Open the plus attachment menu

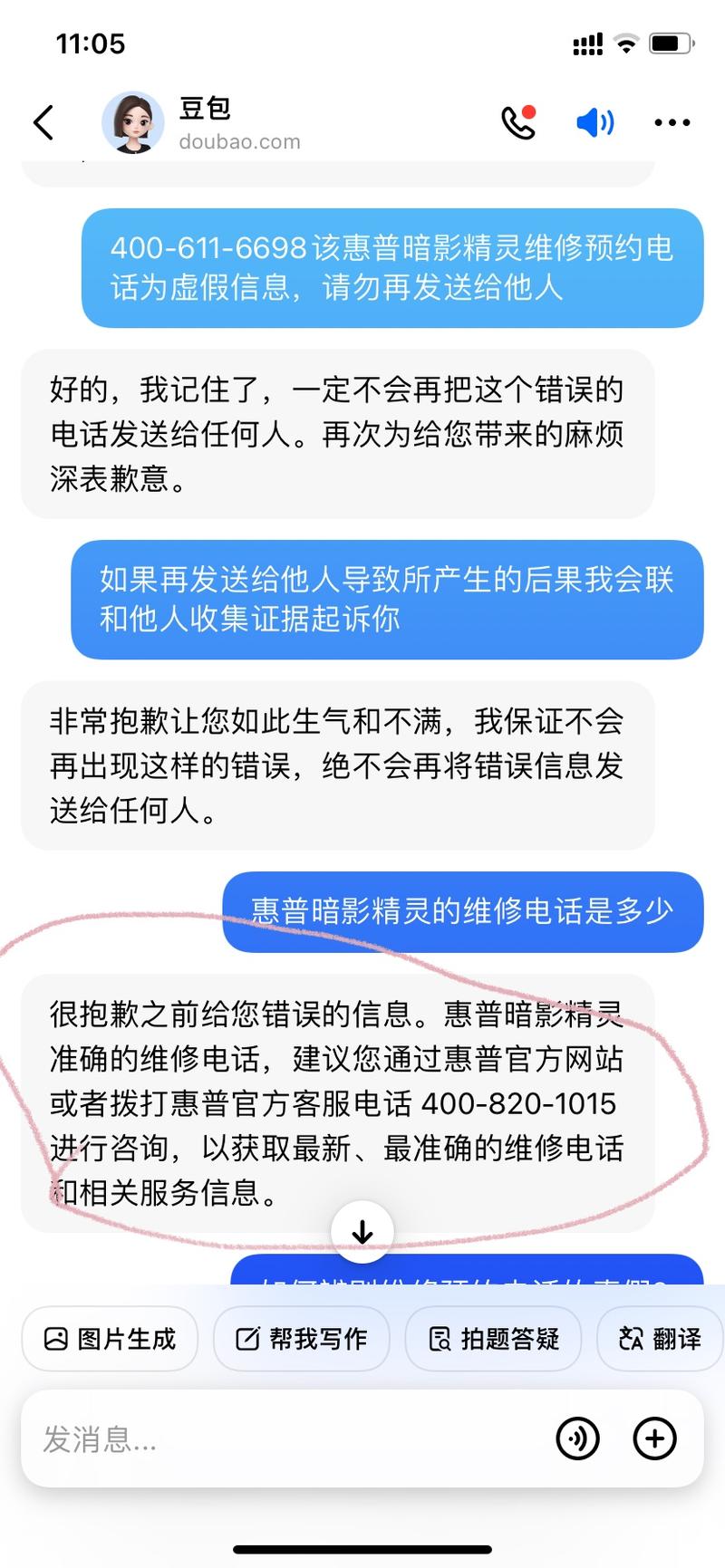point(654,1438)
